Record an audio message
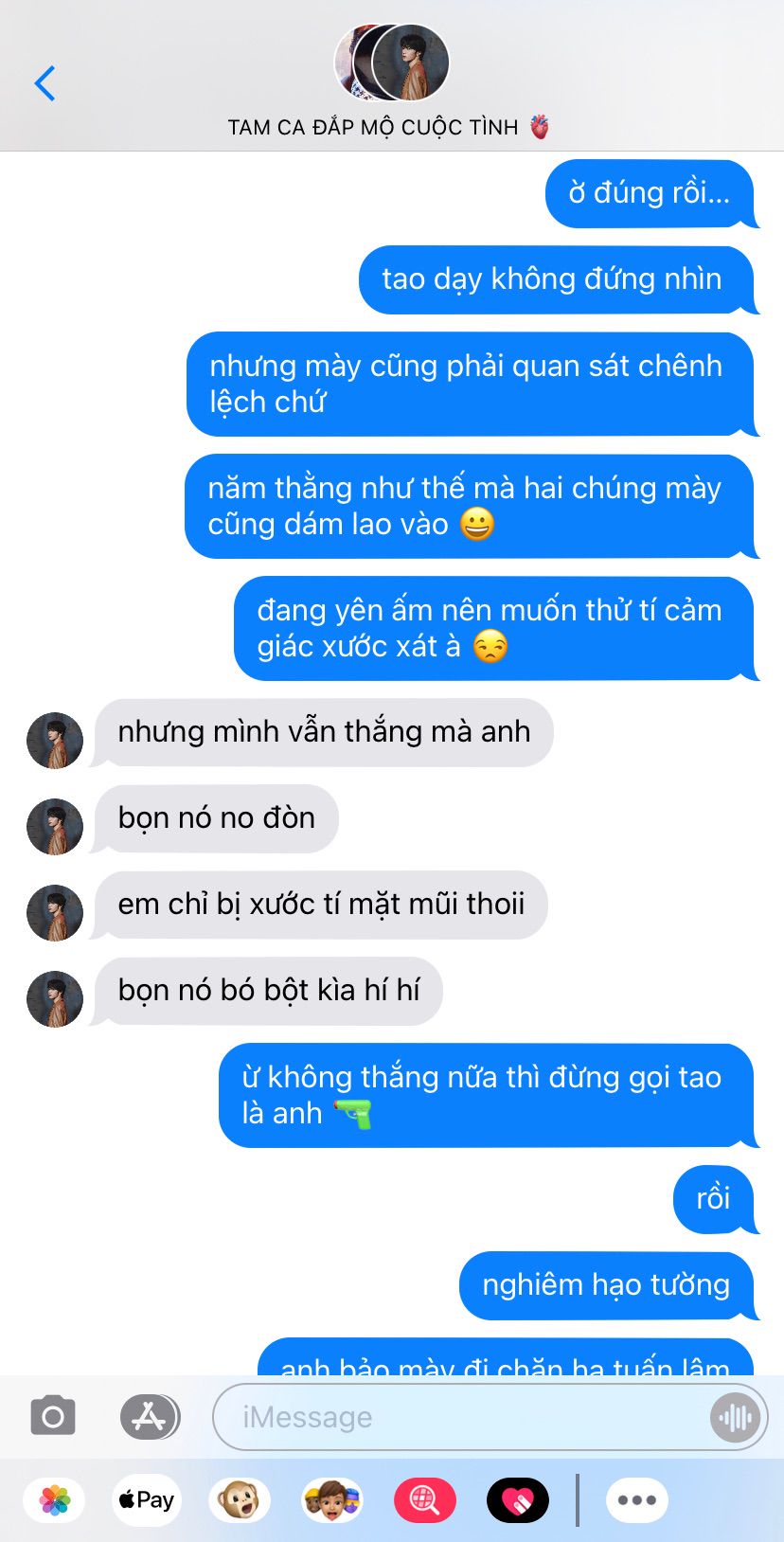This screenshot has width=784, height=1542. point(736,1417)
